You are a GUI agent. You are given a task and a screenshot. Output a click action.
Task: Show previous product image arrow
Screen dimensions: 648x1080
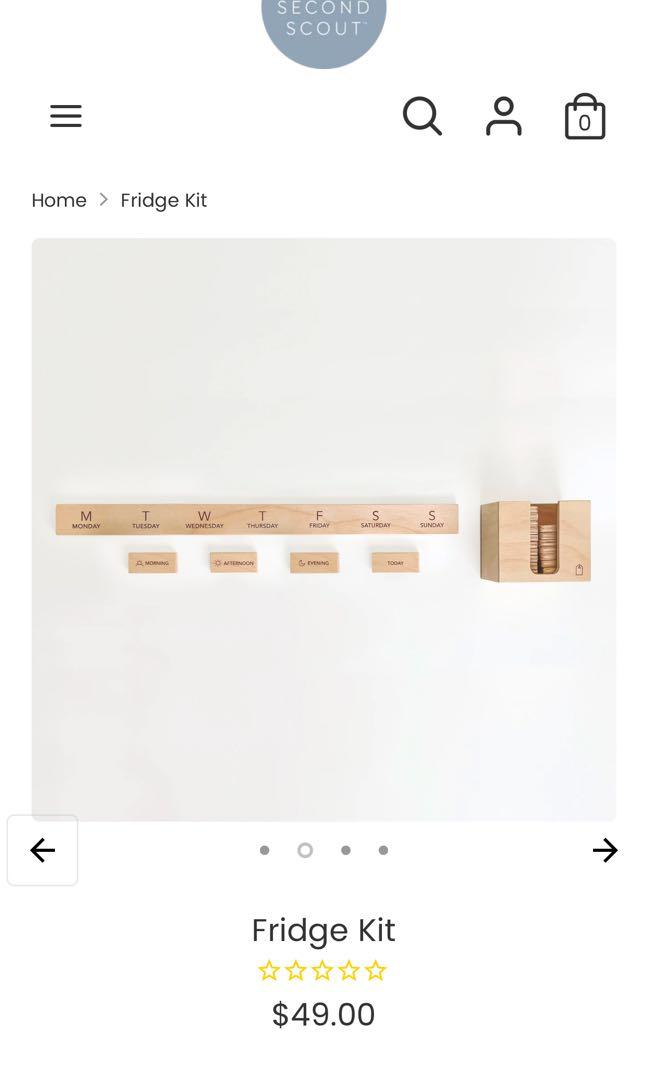[x=43, y=850]
